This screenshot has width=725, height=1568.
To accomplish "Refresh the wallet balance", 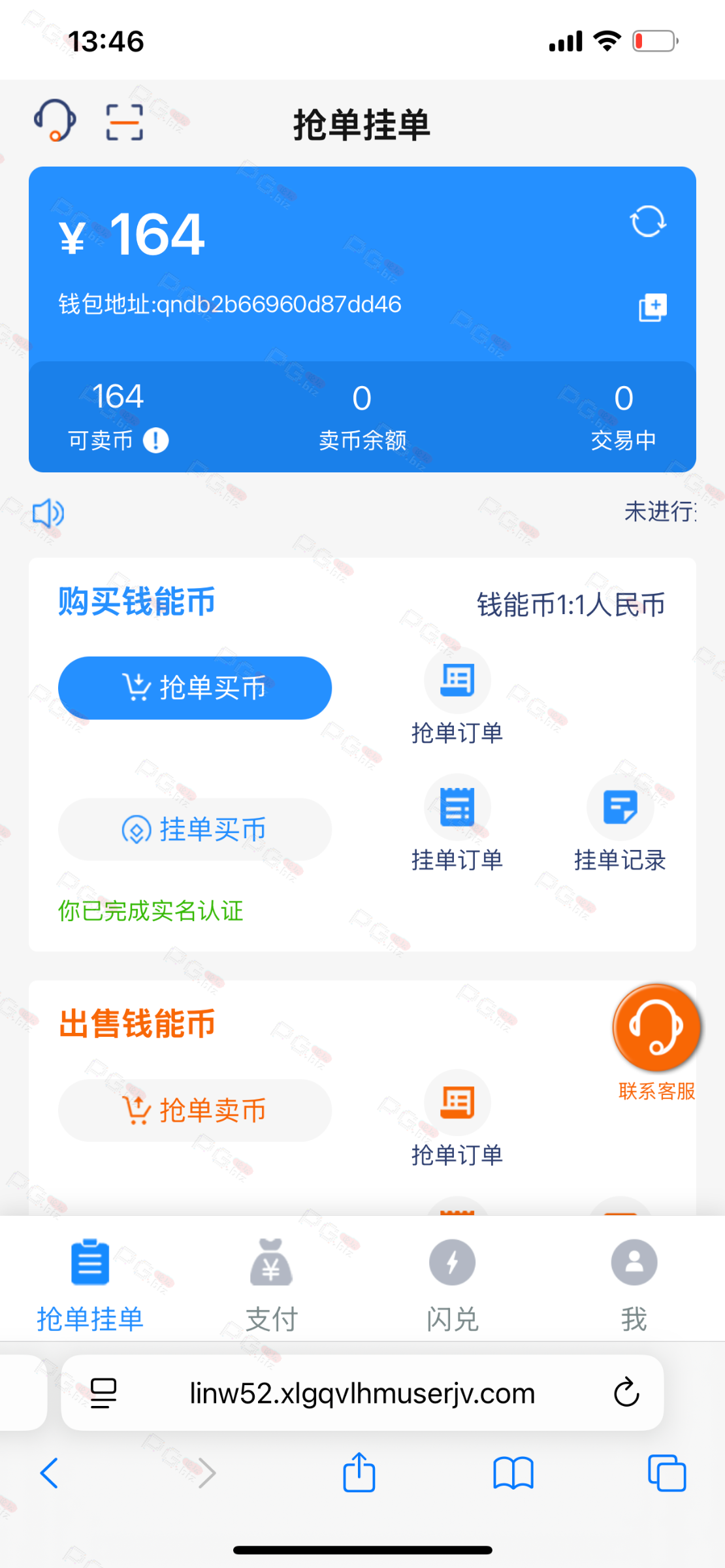I will (648, 221).
